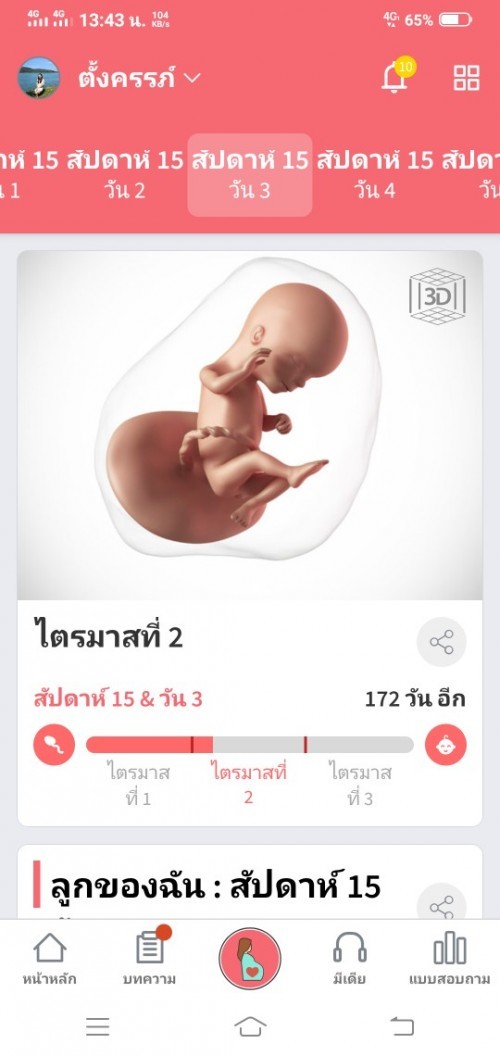
Task: Tap the center pregnant woman button
Action: (x=250, y=958)
